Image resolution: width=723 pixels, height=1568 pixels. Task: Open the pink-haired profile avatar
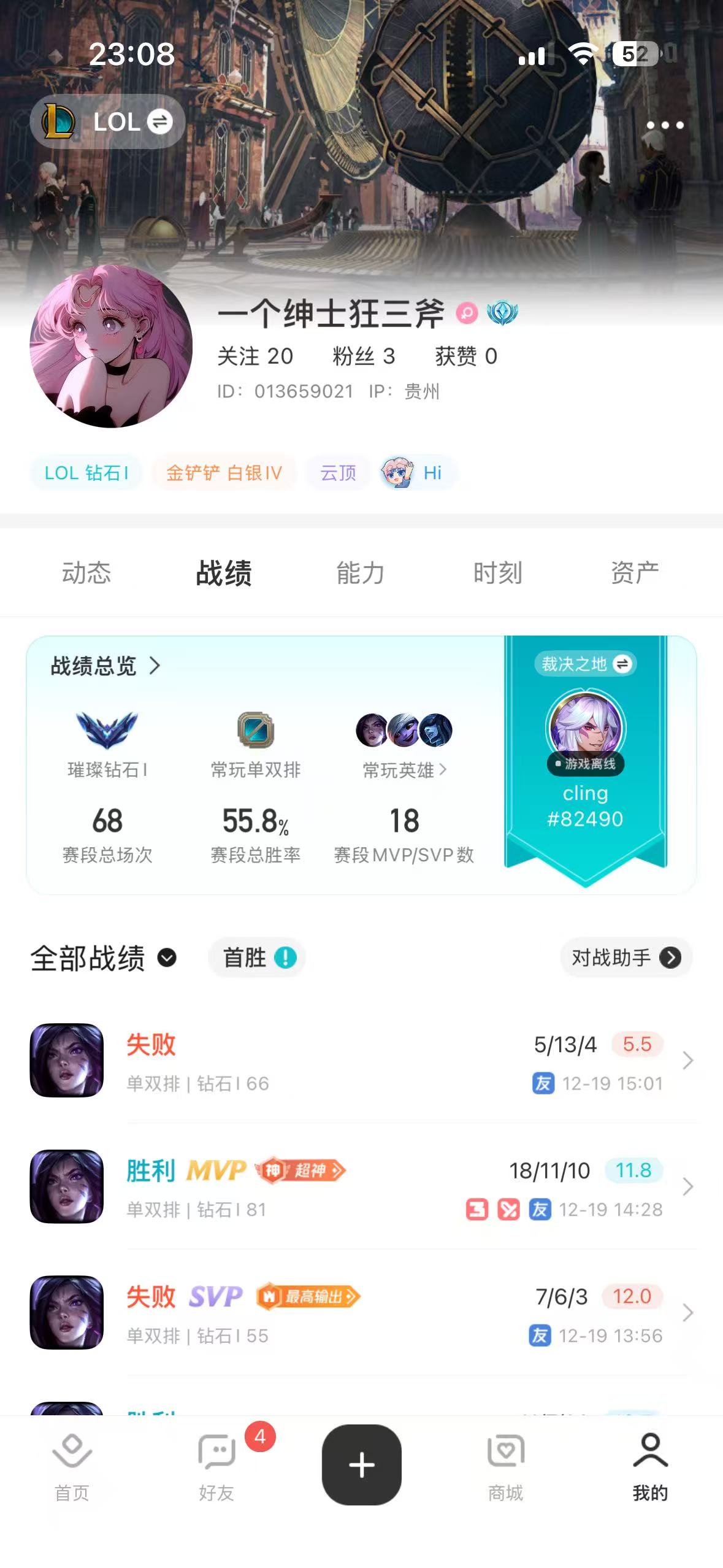(x=111, y=347)
